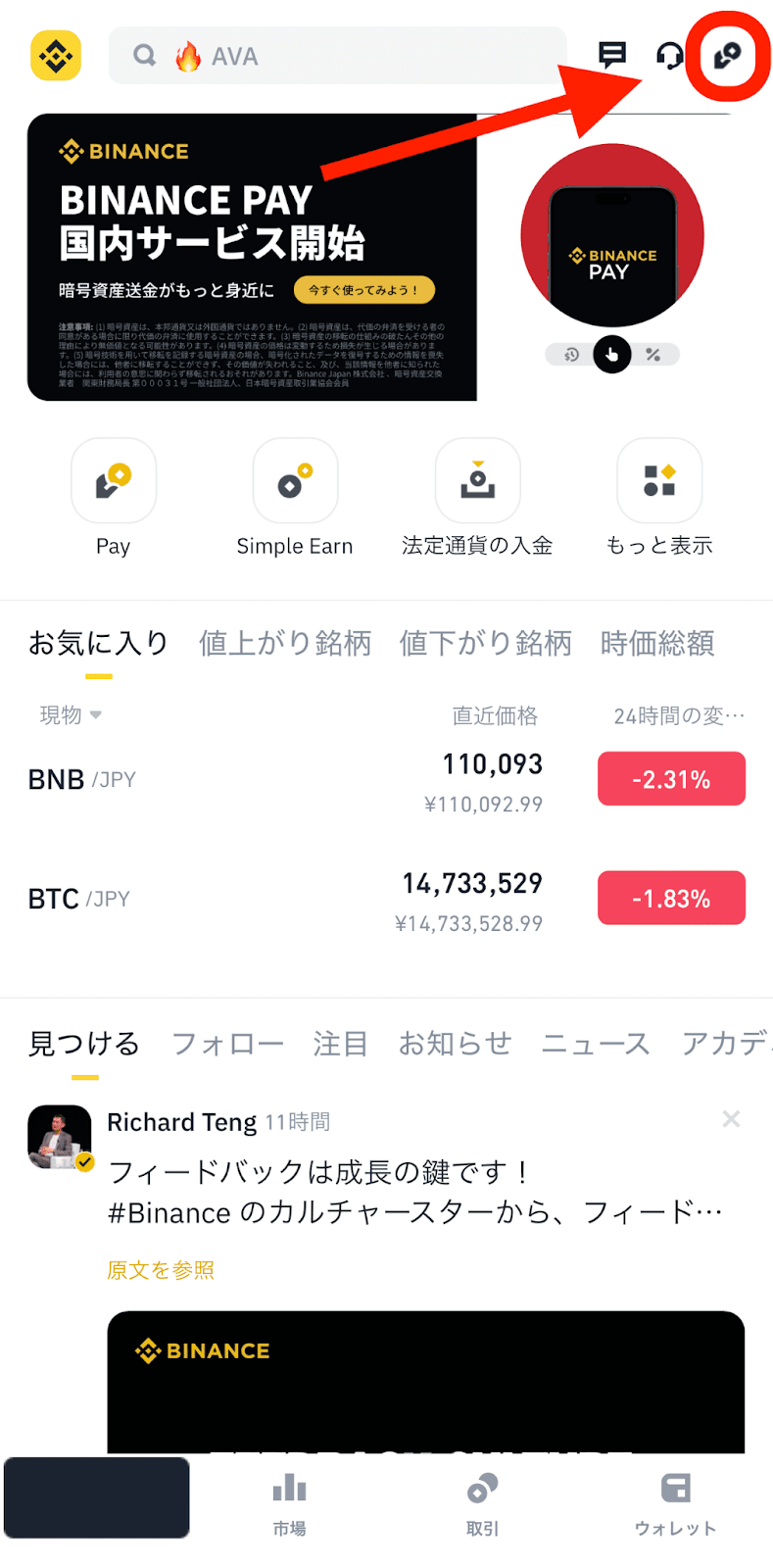Open the Pay shortcut

click(x=113, y=481)
